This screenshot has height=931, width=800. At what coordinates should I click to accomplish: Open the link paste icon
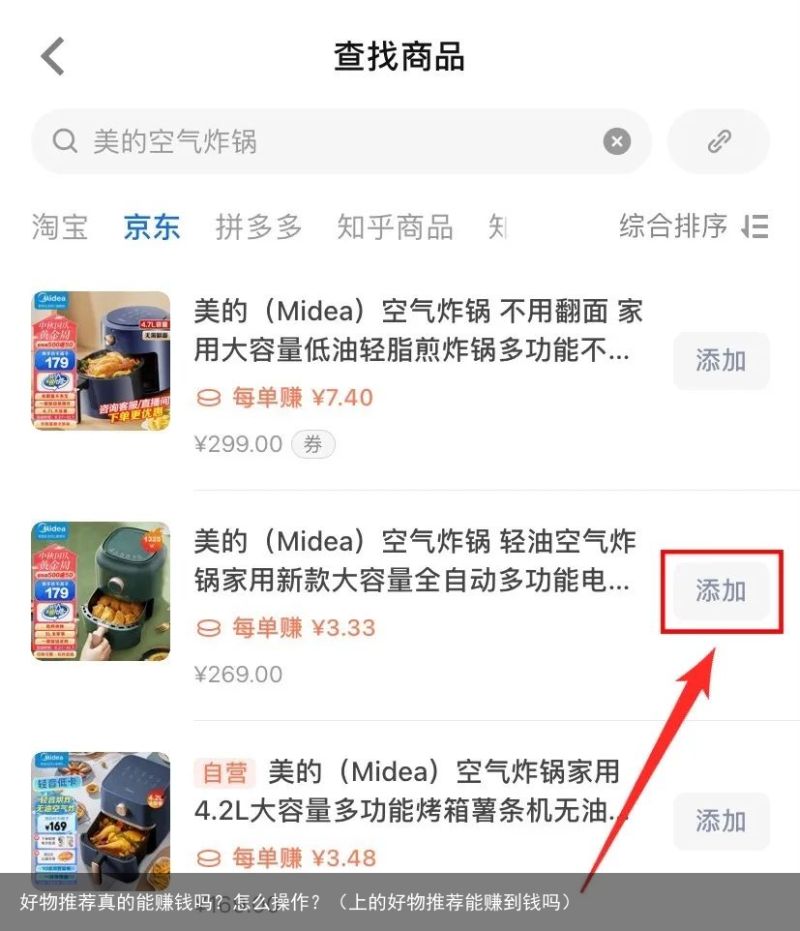coord(718,142)
